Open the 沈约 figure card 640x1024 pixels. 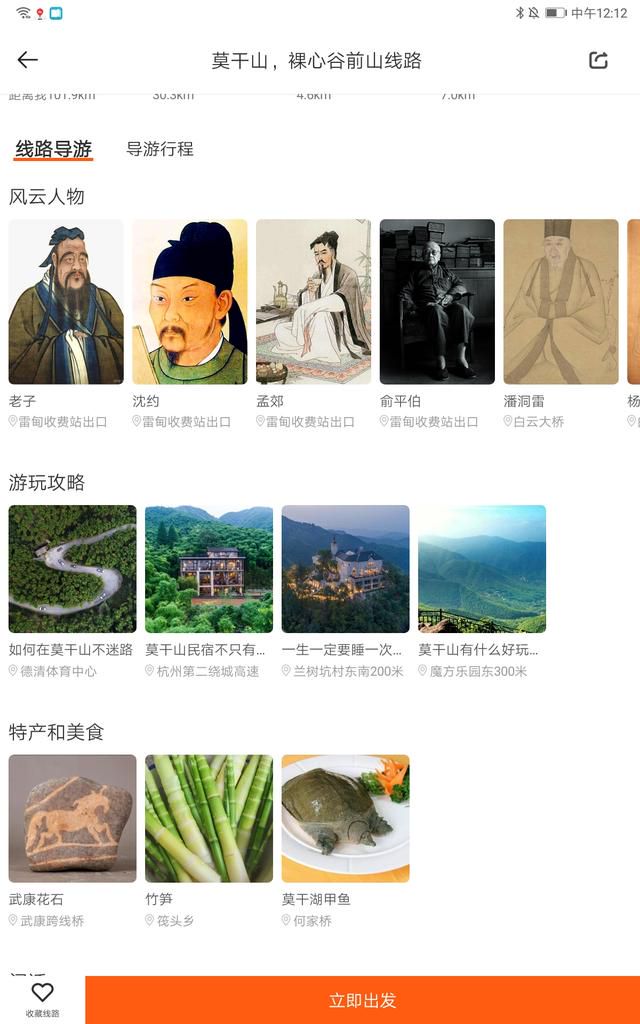pos(189,324)
